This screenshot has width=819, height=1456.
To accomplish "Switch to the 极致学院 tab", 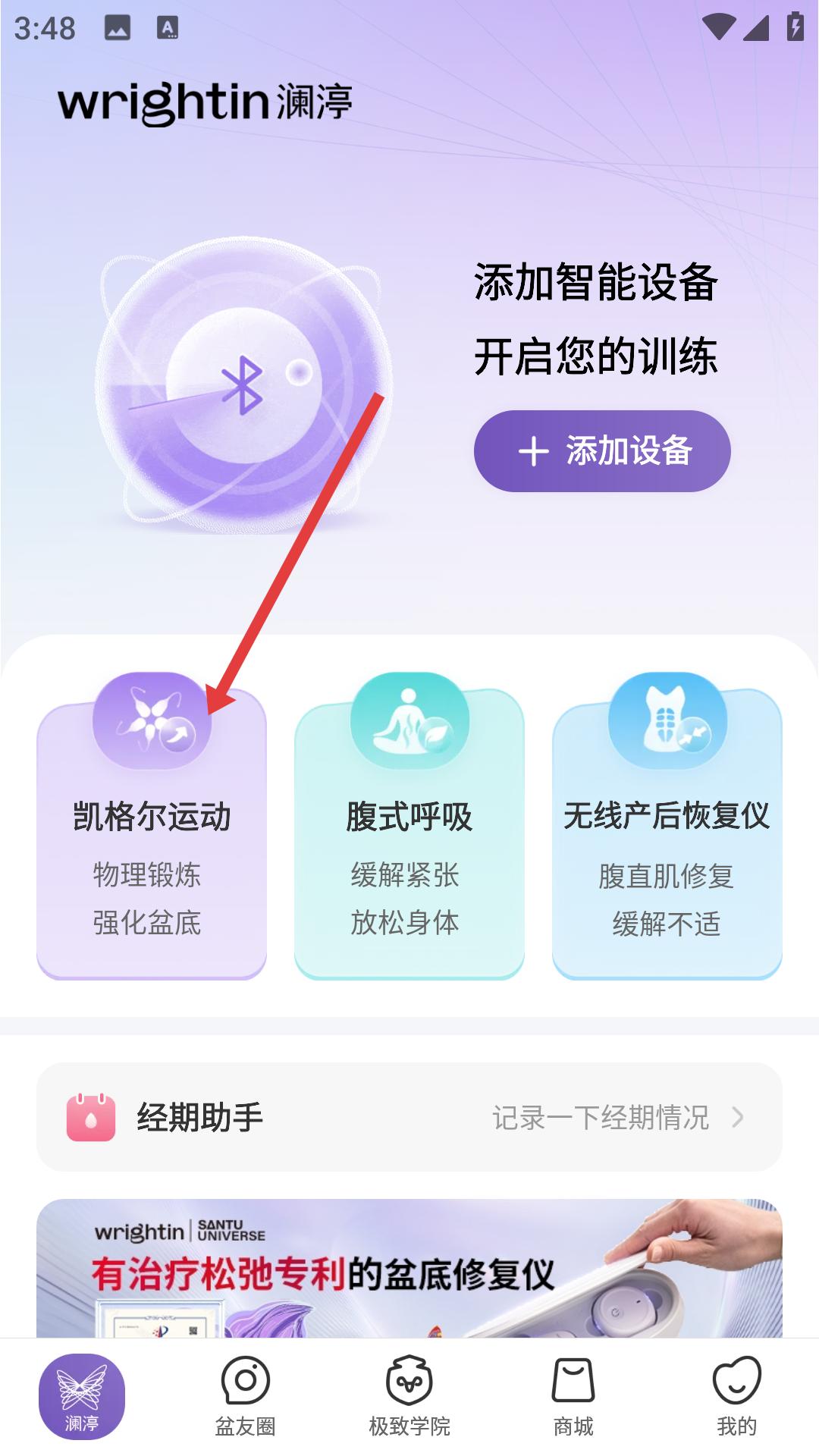I will click(409, 1397).
